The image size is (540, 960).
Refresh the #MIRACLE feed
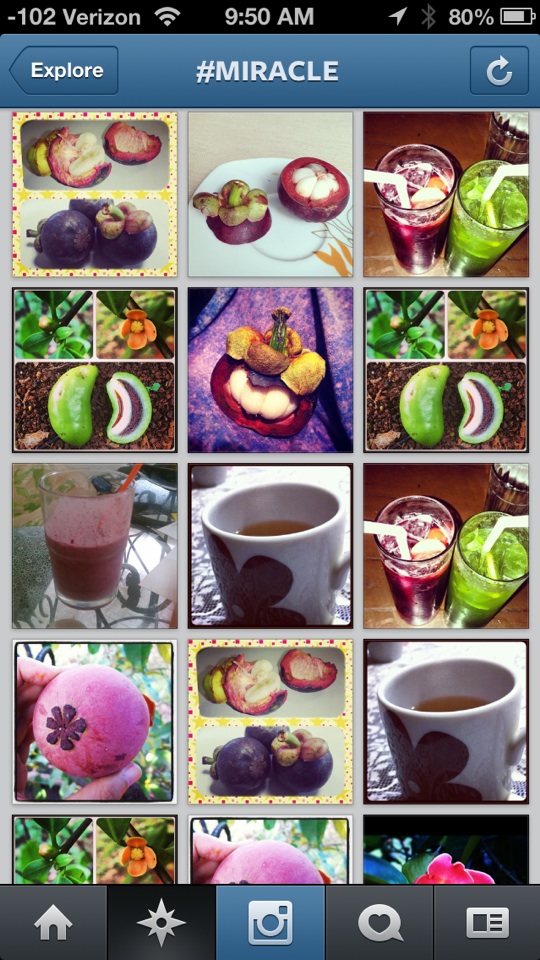click(x=499, y=70)
